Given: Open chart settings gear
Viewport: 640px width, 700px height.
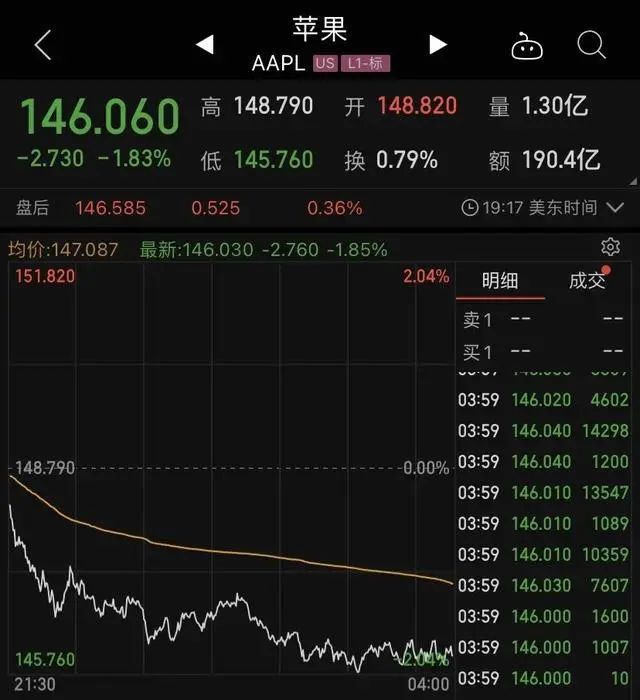Looking at the screenshot, I should click(x=610, y=247).
